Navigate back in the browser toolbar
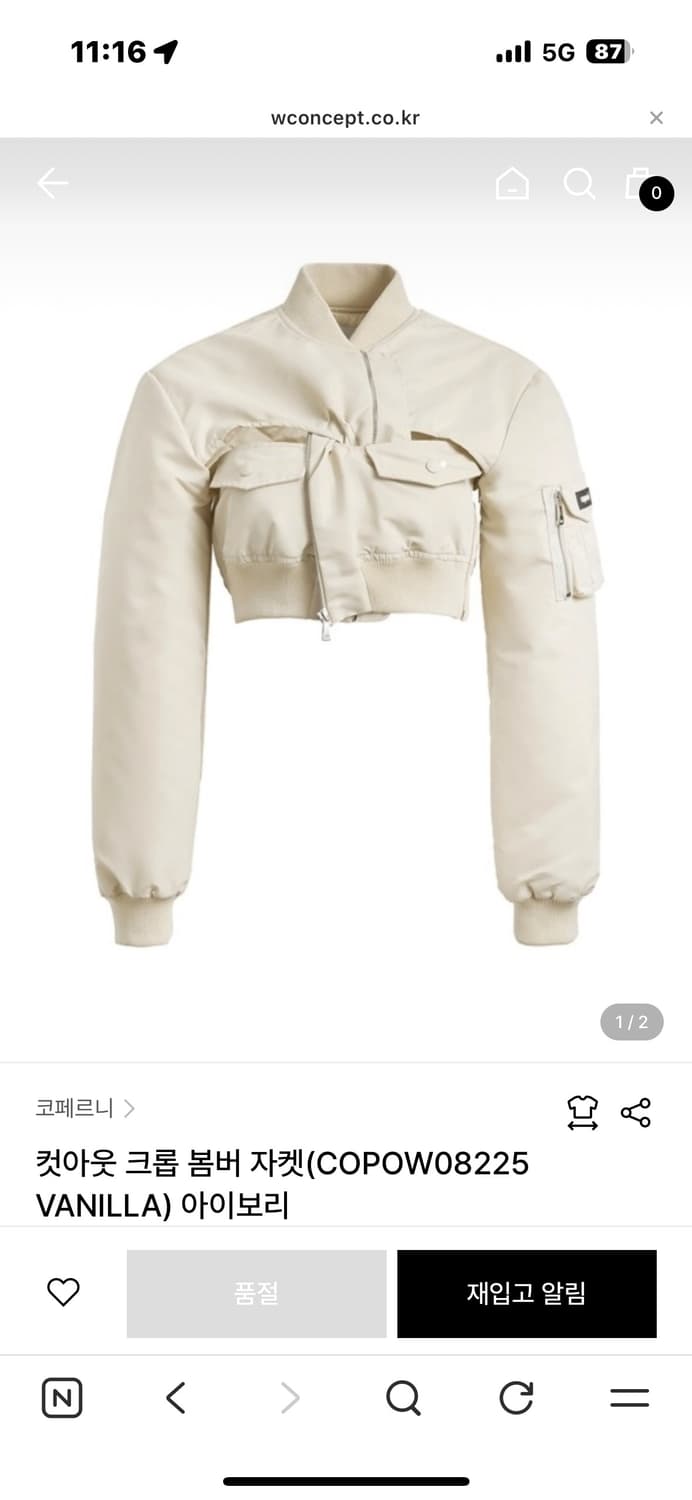 coord(176,1398)
